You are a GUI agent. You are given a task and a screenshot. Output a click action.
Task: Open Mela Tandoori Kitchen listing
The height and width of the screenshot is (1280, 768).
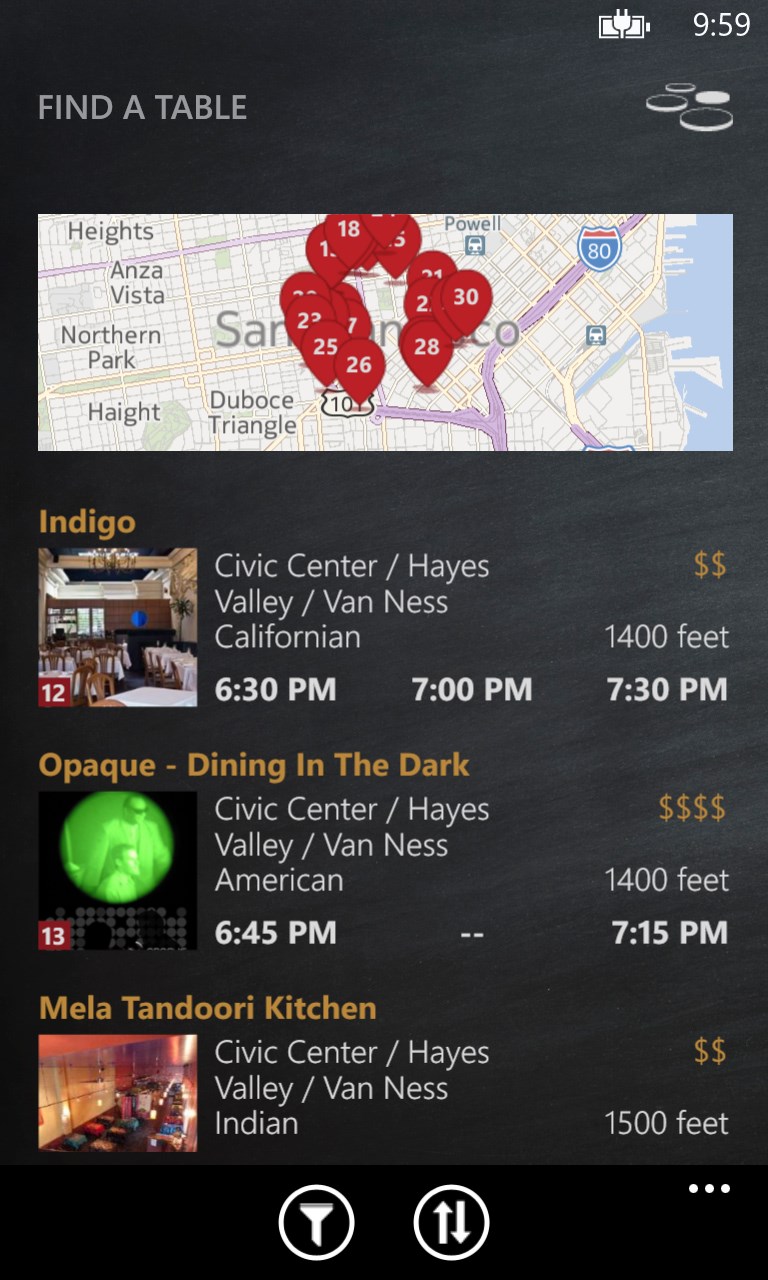click(207, 1008)
